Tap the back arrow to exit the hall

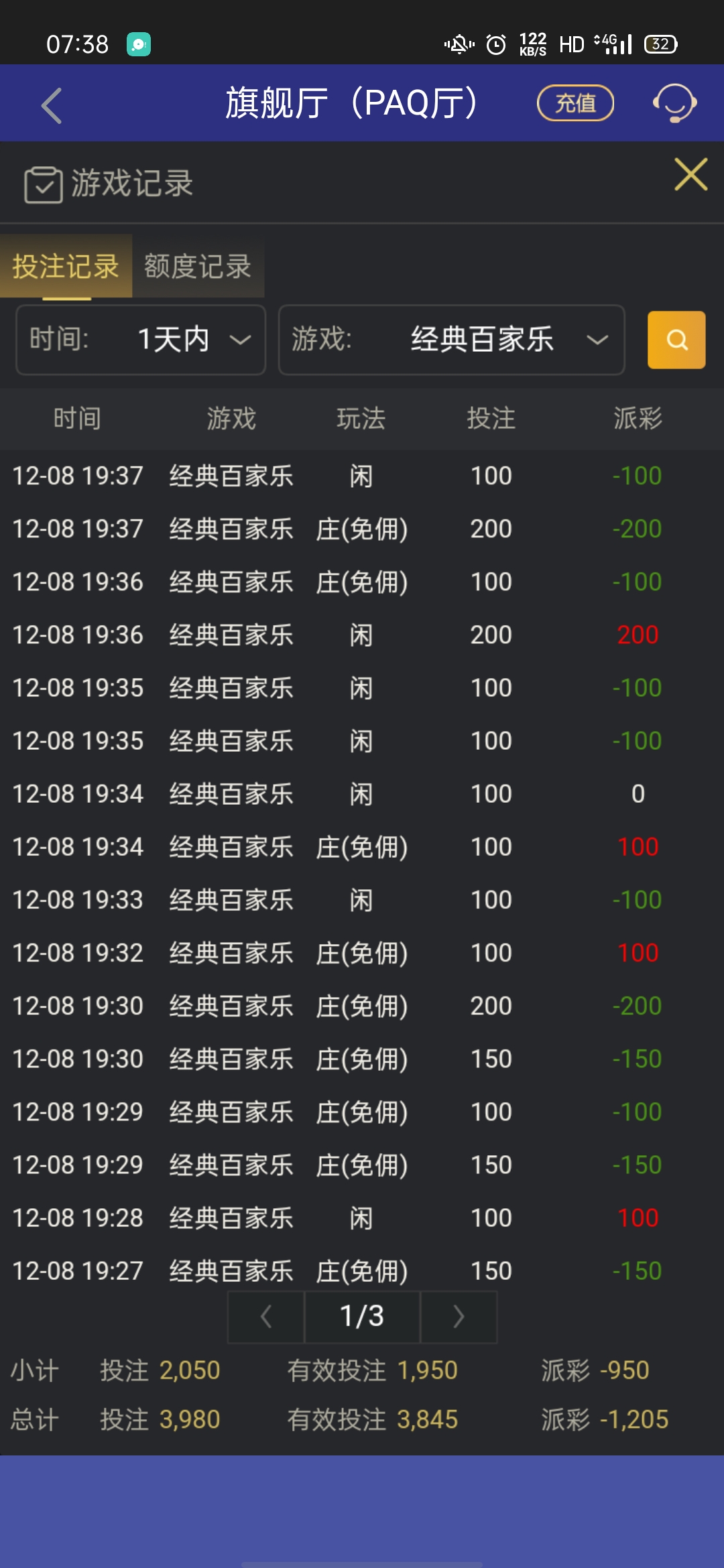coord(50,104)
